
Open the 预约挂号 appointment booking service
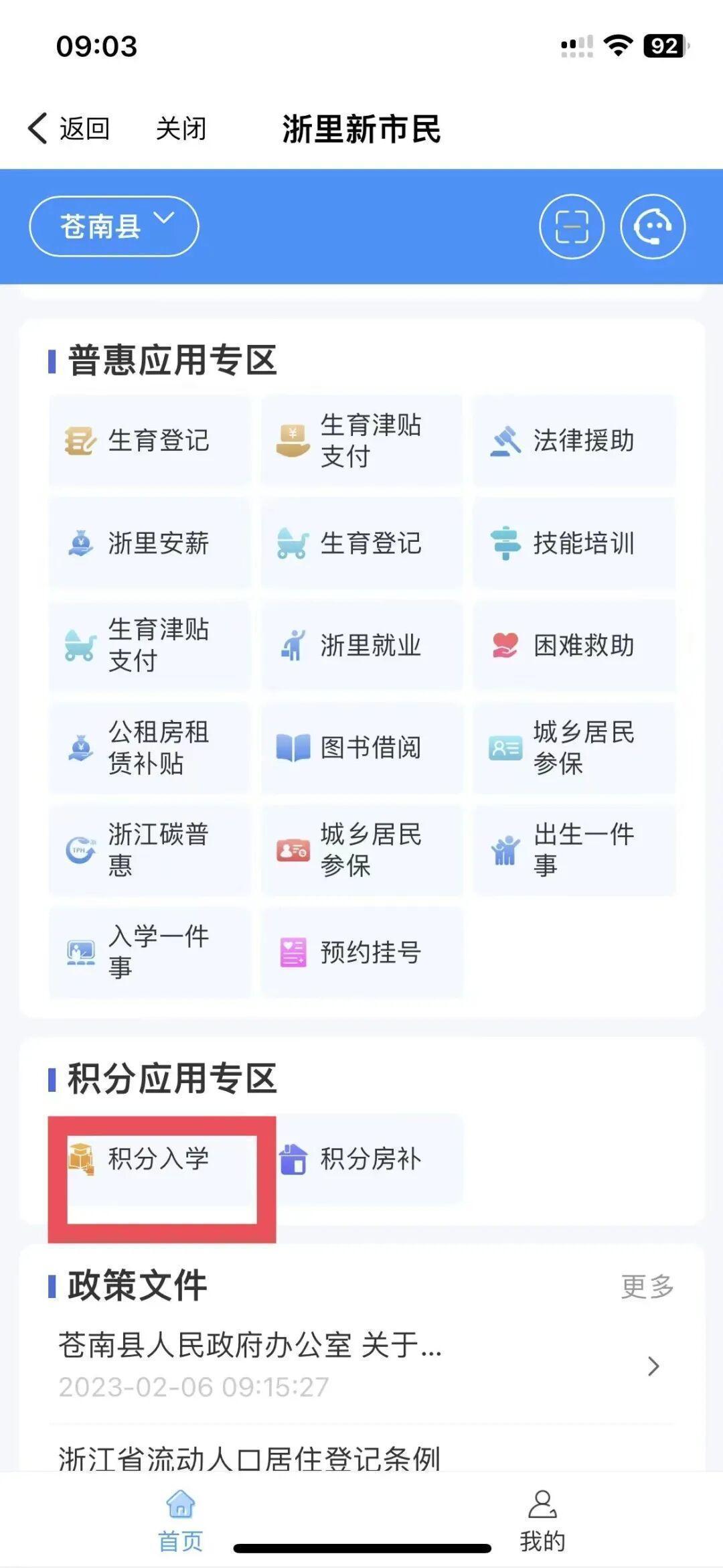click(x=361, y=954)
